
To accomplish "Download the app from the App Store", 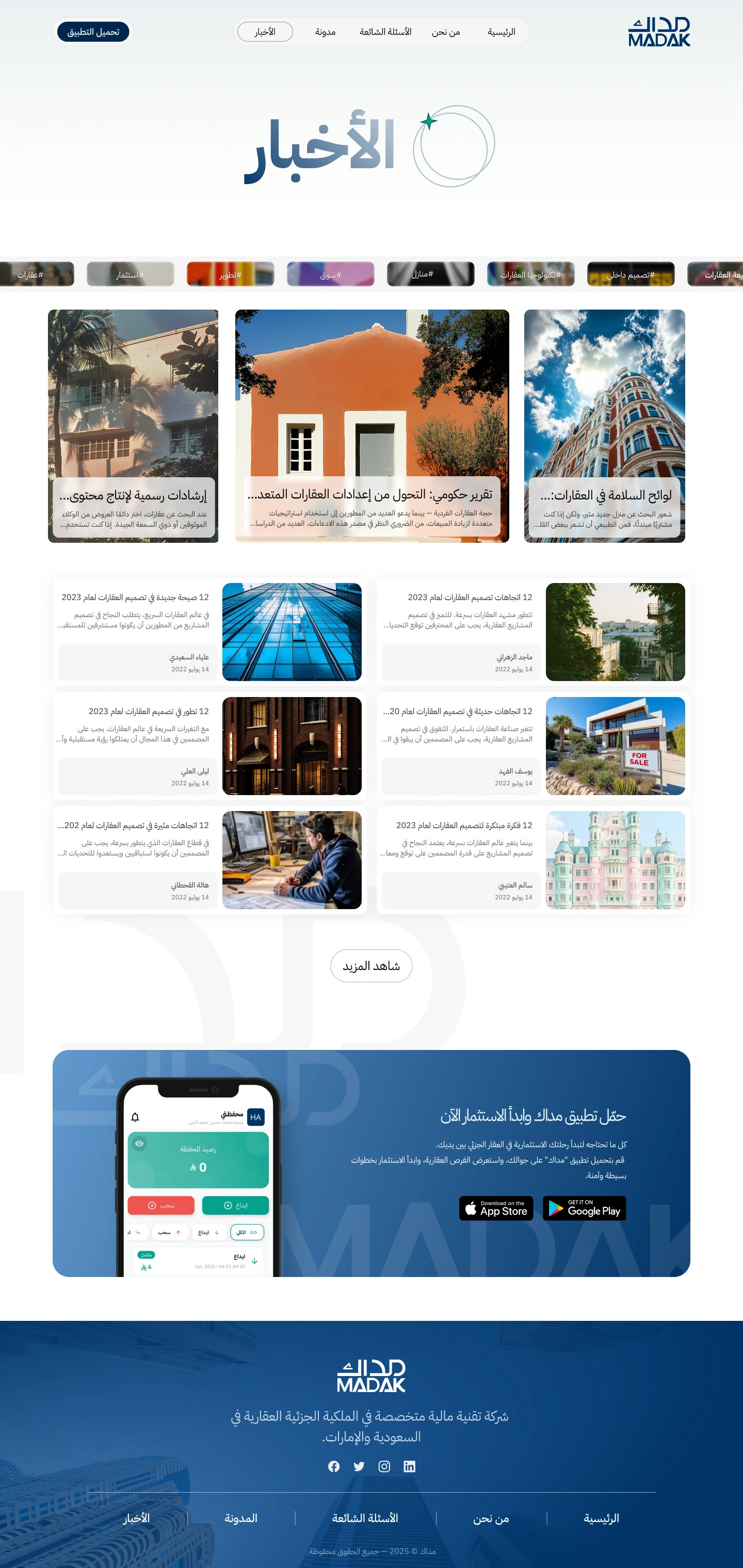I will [x=496, y=1208].
